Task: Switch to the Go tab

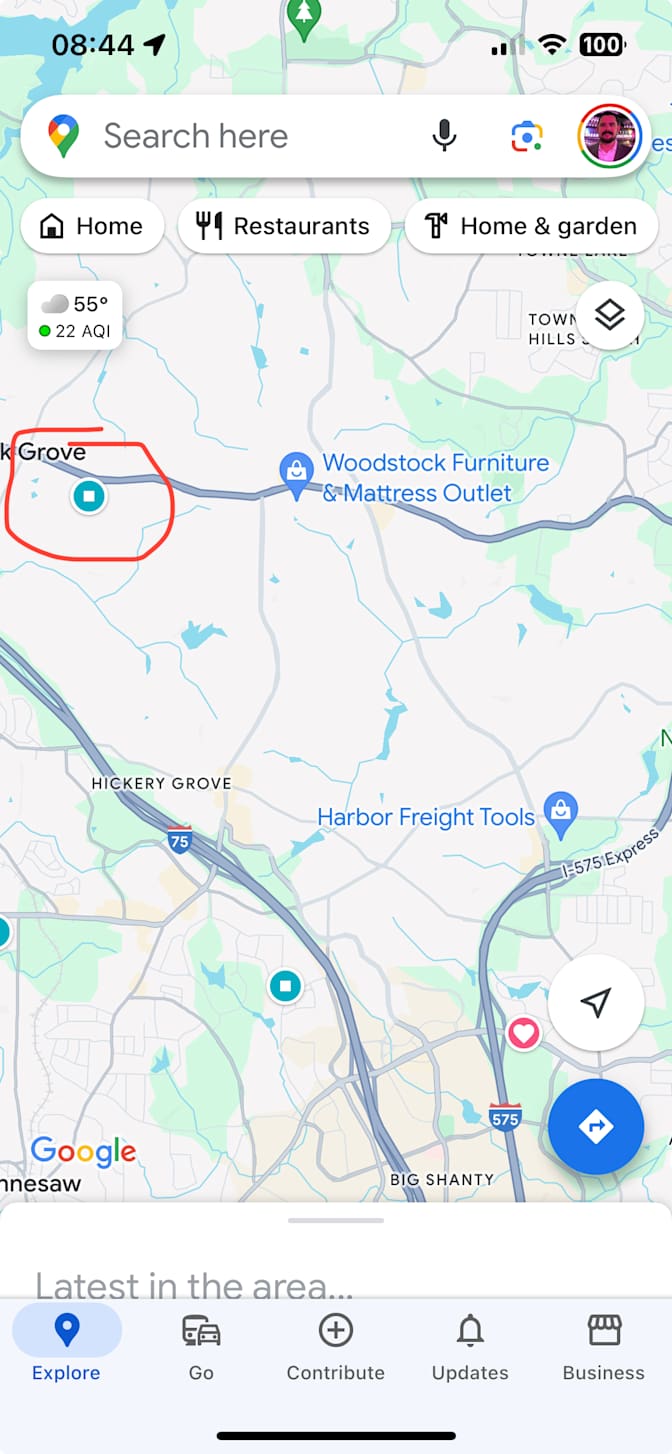Action: point(201,1347)
